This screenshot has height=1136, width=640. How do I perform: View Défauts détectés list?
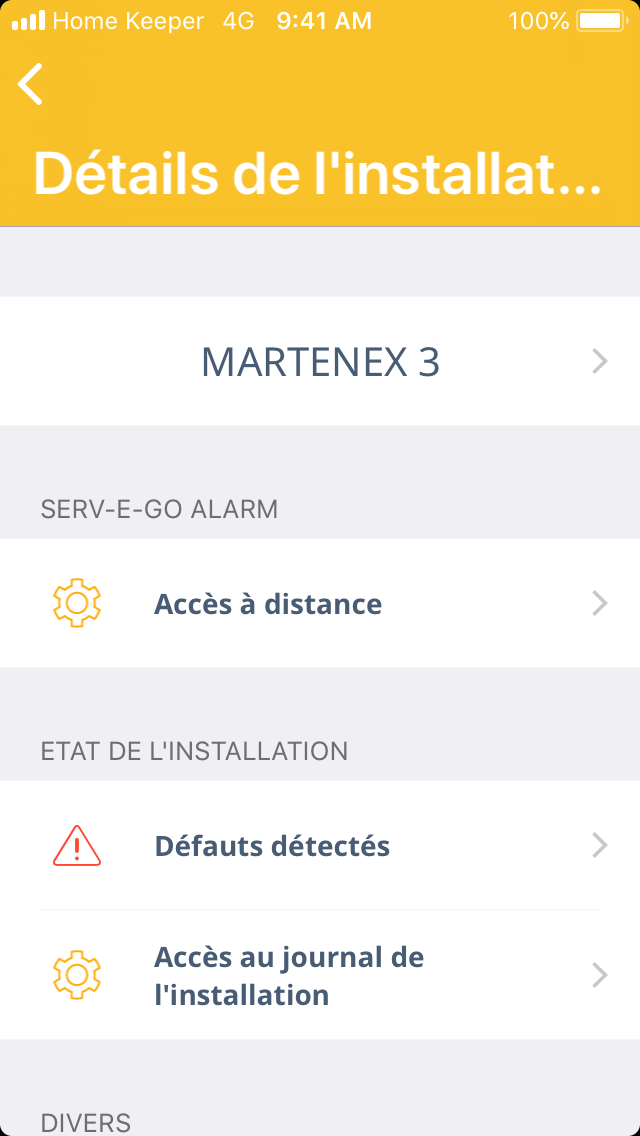(320, 846)
